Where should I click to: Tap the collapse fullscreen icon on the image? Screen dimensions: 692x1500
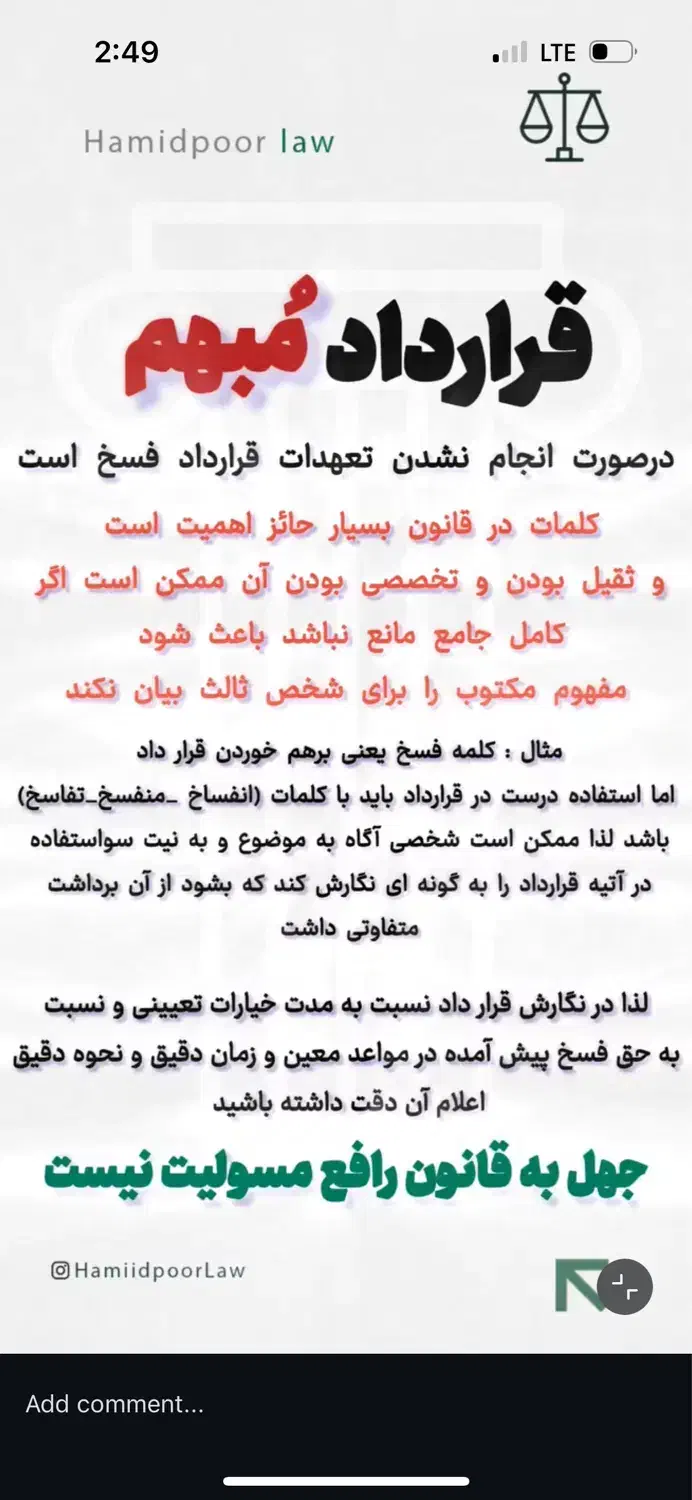pos(625,1286)
